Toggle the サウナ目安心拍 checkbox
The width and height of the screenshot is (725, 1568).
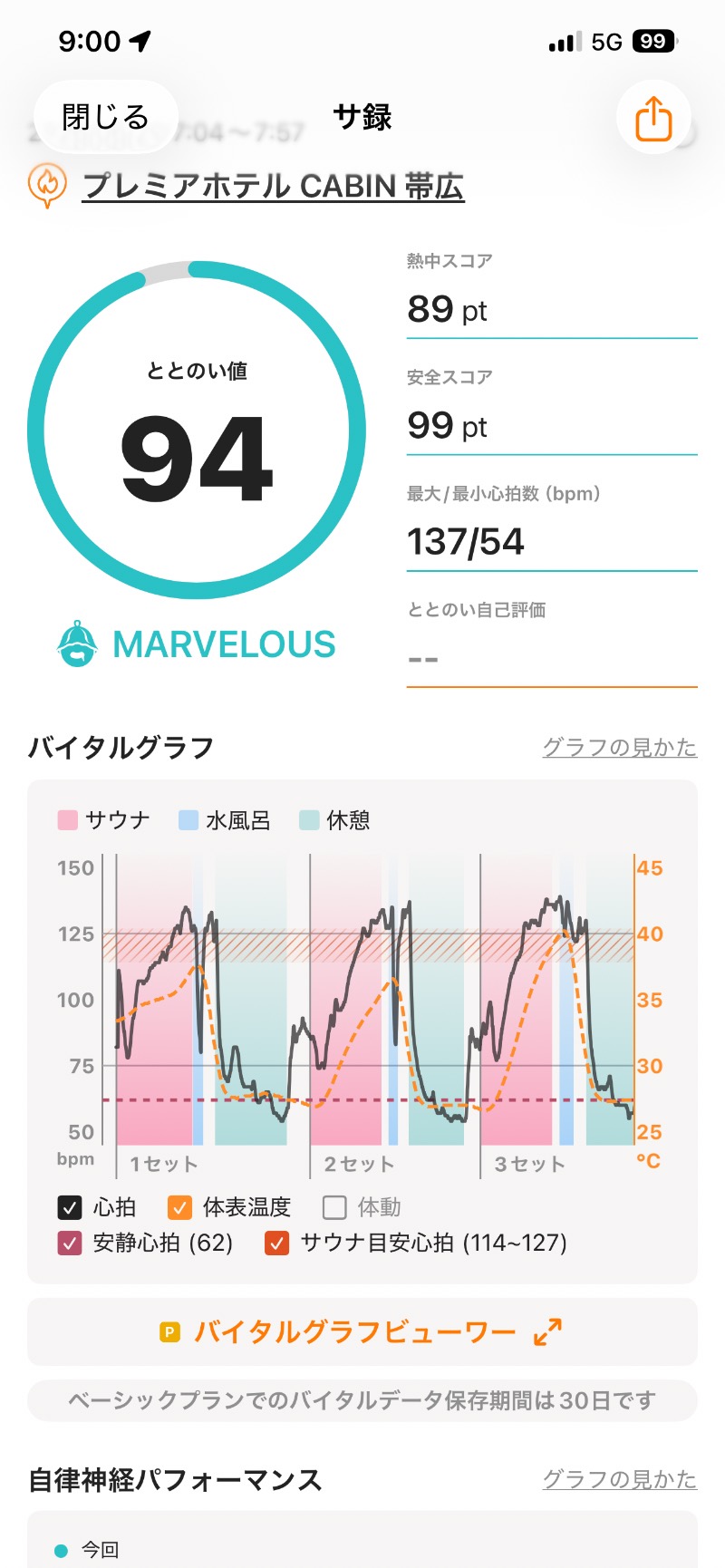(277, 1243)
